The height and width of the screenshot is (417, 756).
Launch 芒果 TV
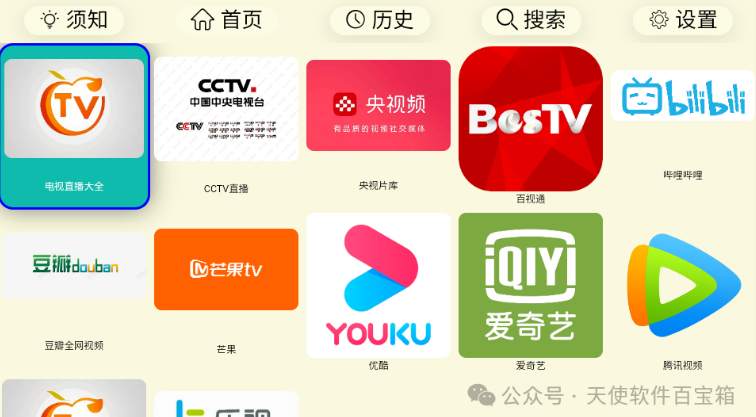[226, 269]
